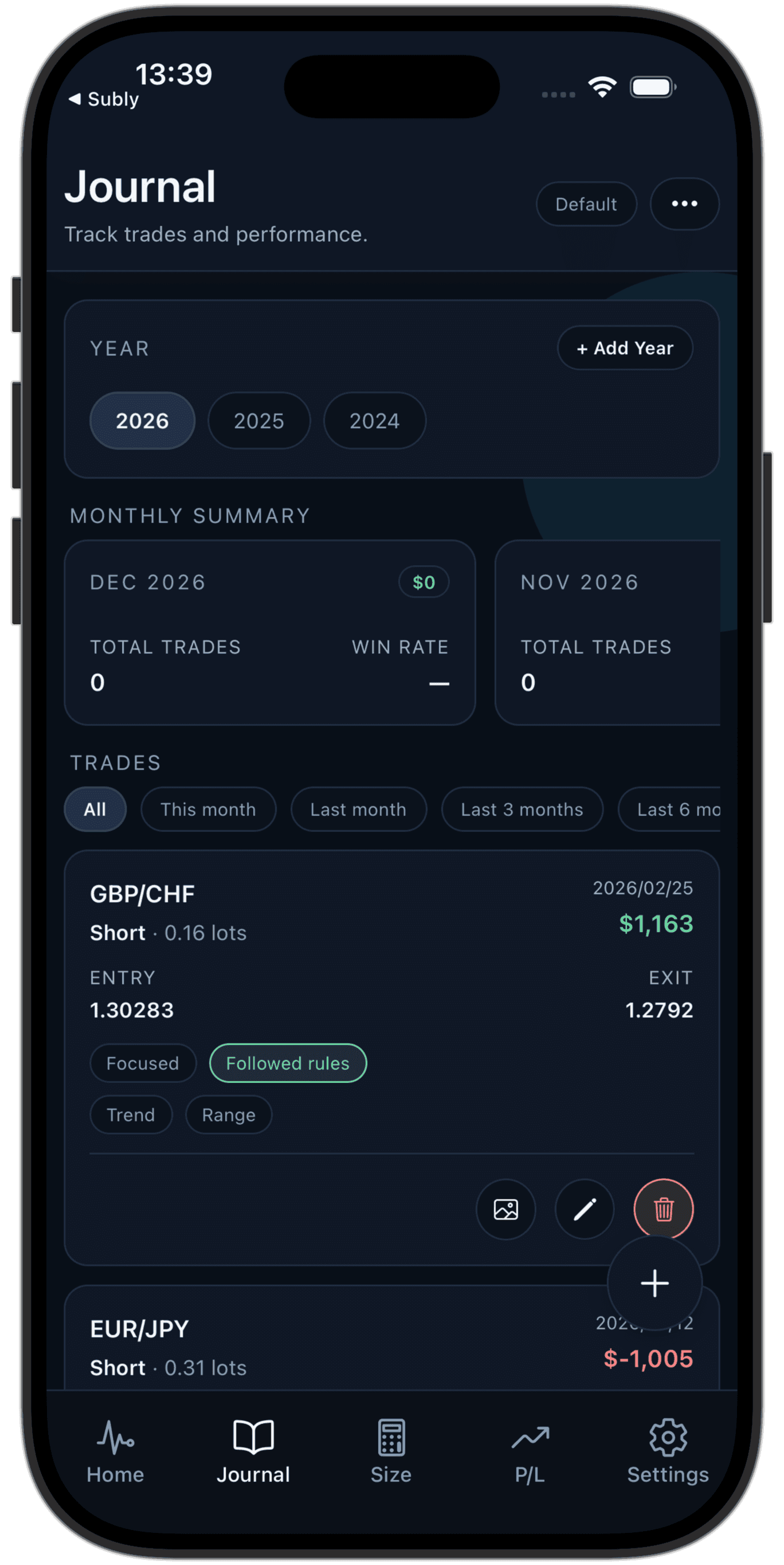Select the 2025 year chip
The image size is (784, 1565).
point(258,420)
